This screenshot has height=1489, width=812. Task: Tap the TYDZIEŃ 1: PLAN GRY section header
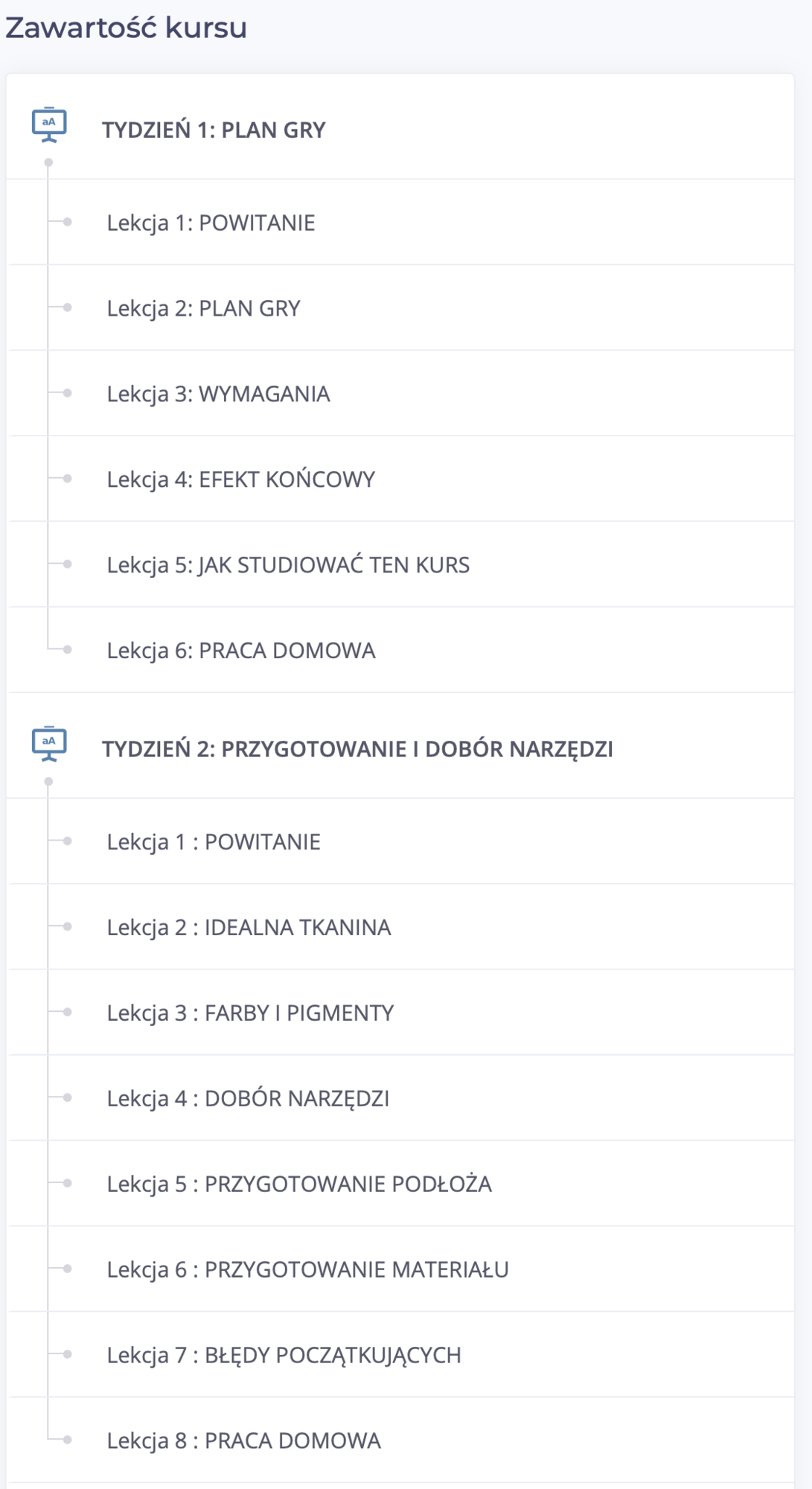pos(400,128)
